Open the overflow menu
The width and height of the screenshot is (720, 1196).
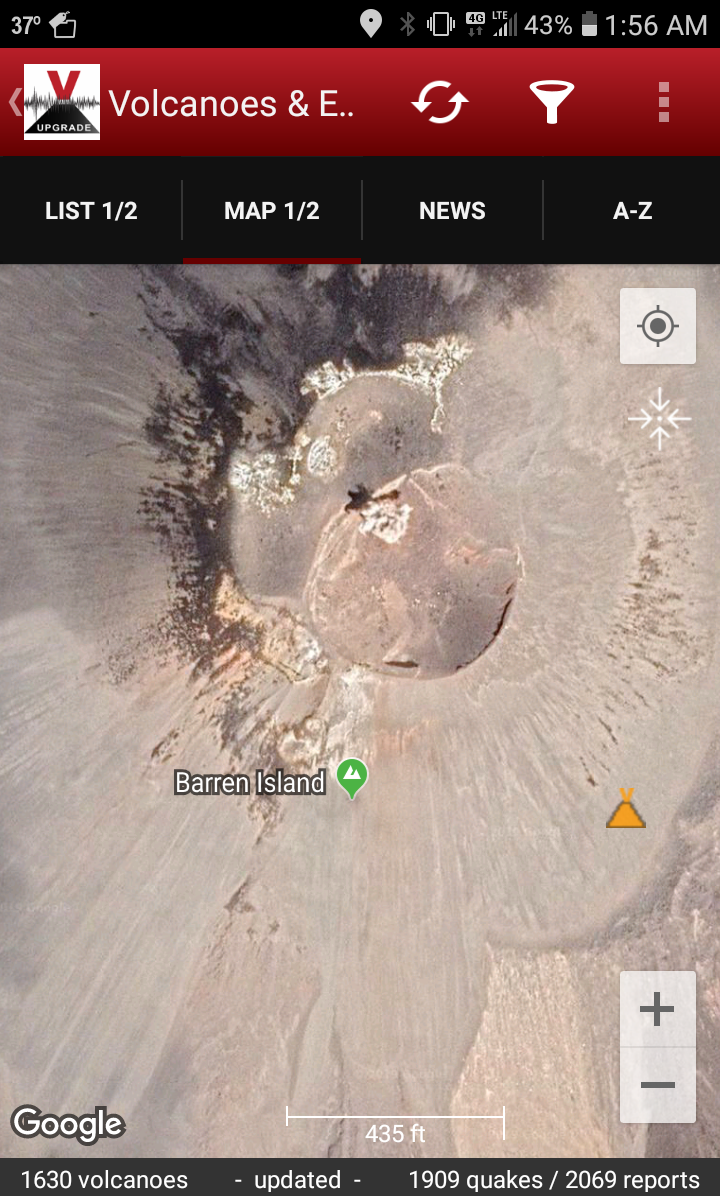(x=663, y=102)
